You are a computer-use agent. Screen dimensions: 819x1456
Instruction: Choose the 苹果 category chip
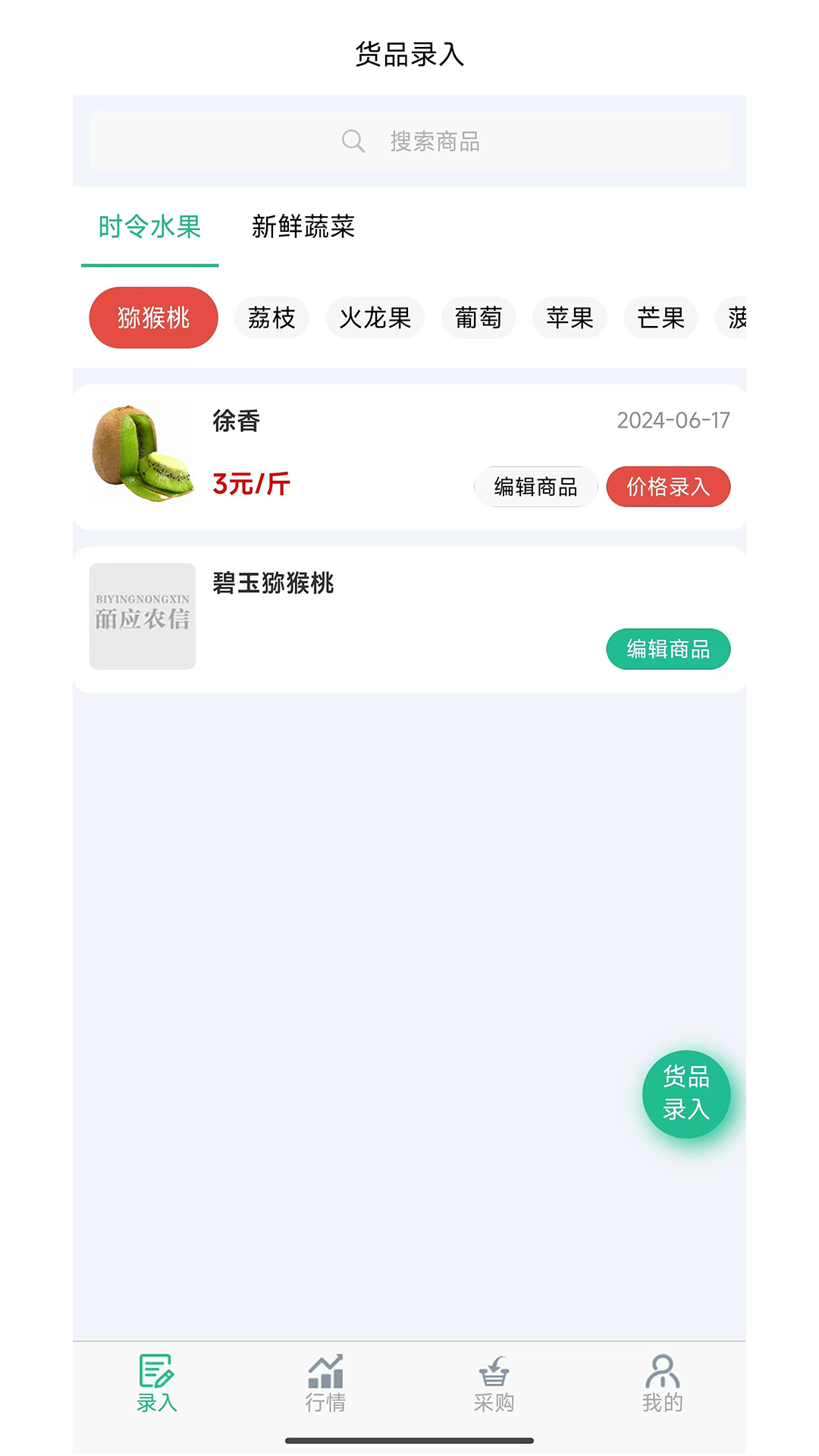pyautogui.click(x=570, y=318)
